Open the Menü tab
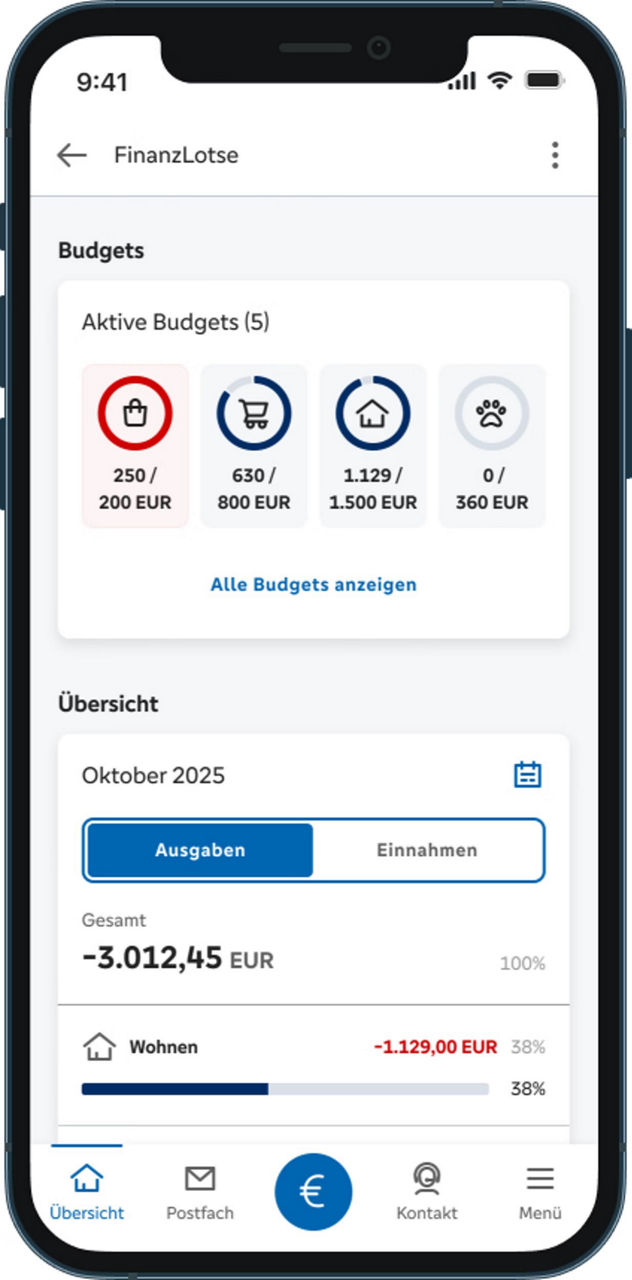The width and height of the screenshot is (632, 1280). (540, 1192)
